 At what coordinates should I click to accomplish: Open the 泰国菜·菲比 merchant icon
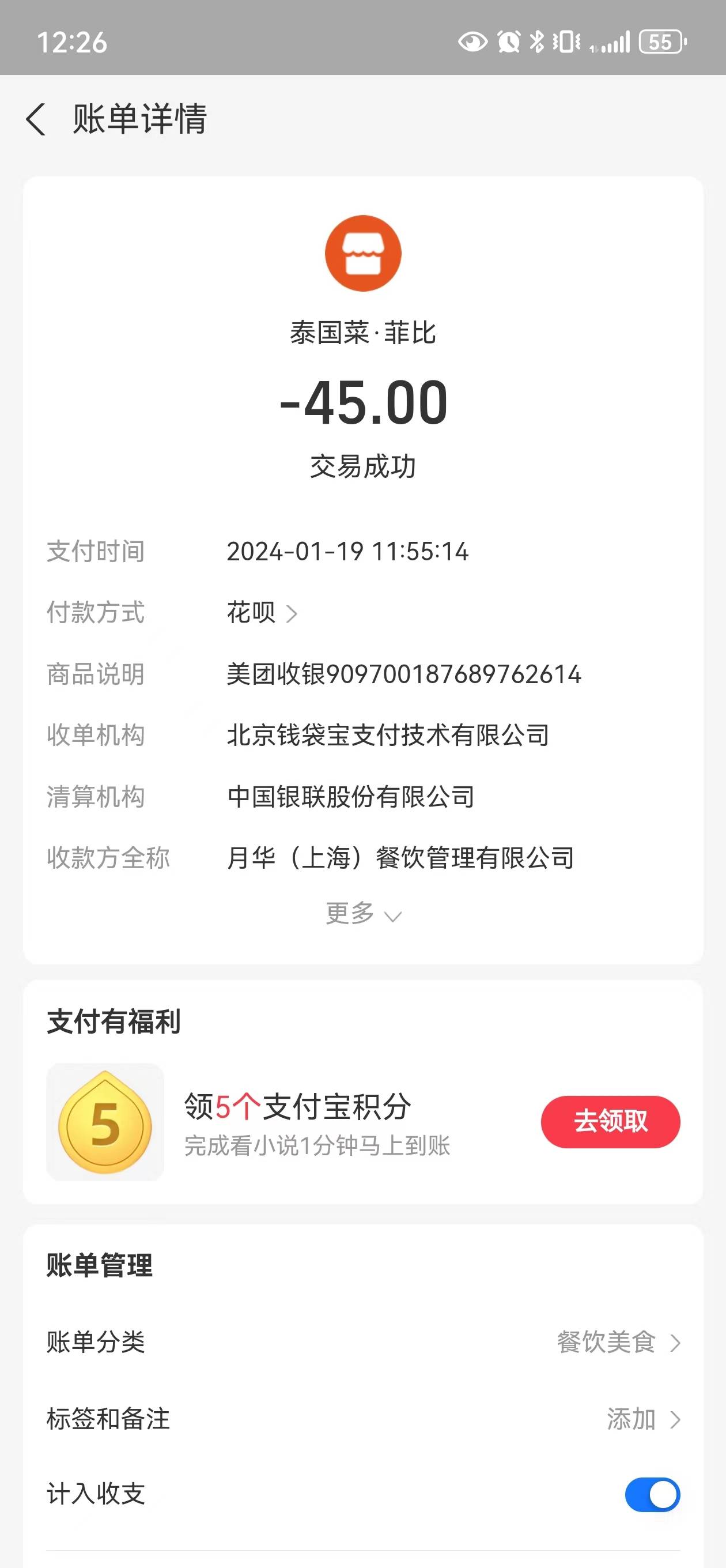364,253
